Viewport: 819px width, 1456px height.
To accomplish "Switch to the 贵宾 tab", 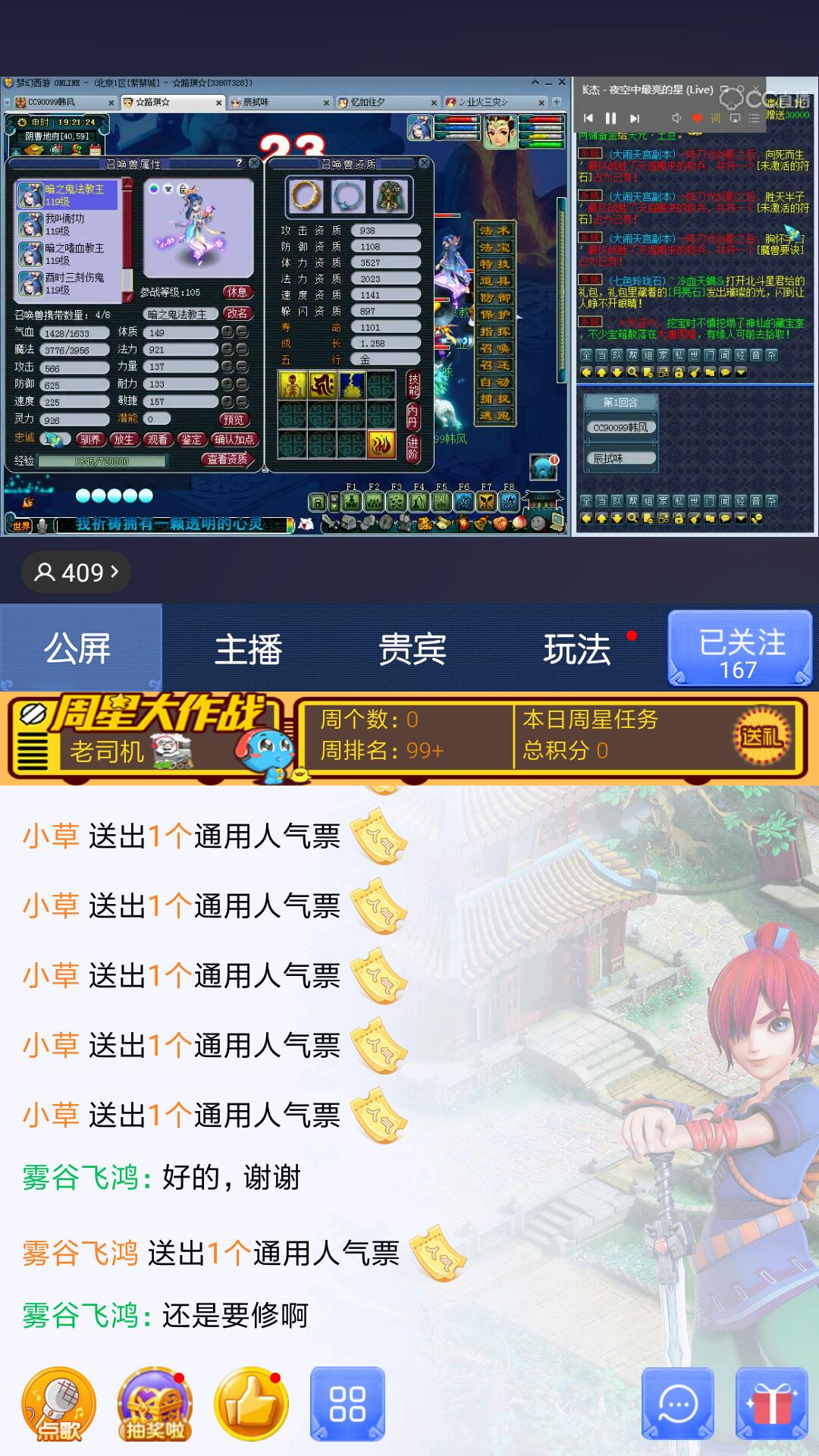I will [412, 650].
